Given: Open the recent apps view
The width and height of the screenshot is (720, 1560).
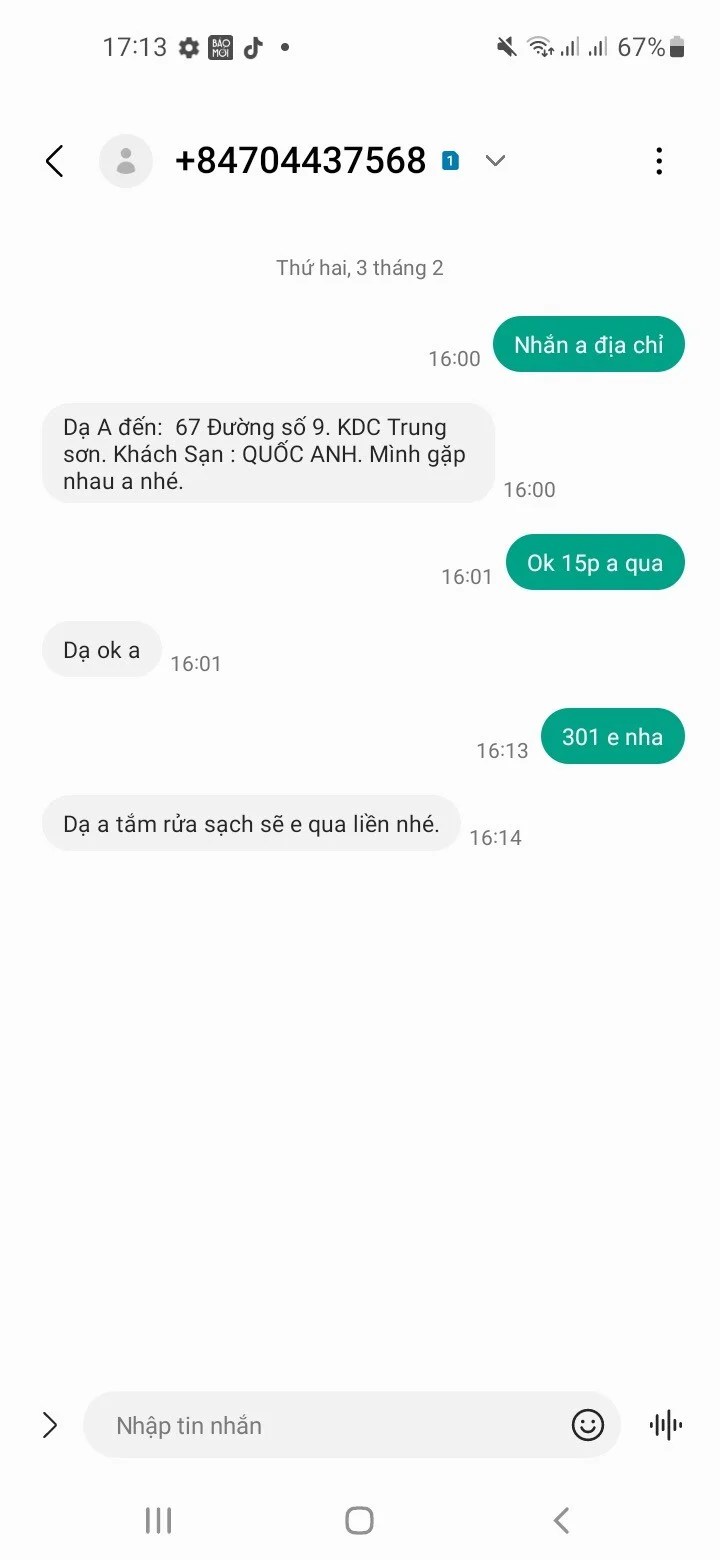Looking at the screenshot, I should 158,1521.
